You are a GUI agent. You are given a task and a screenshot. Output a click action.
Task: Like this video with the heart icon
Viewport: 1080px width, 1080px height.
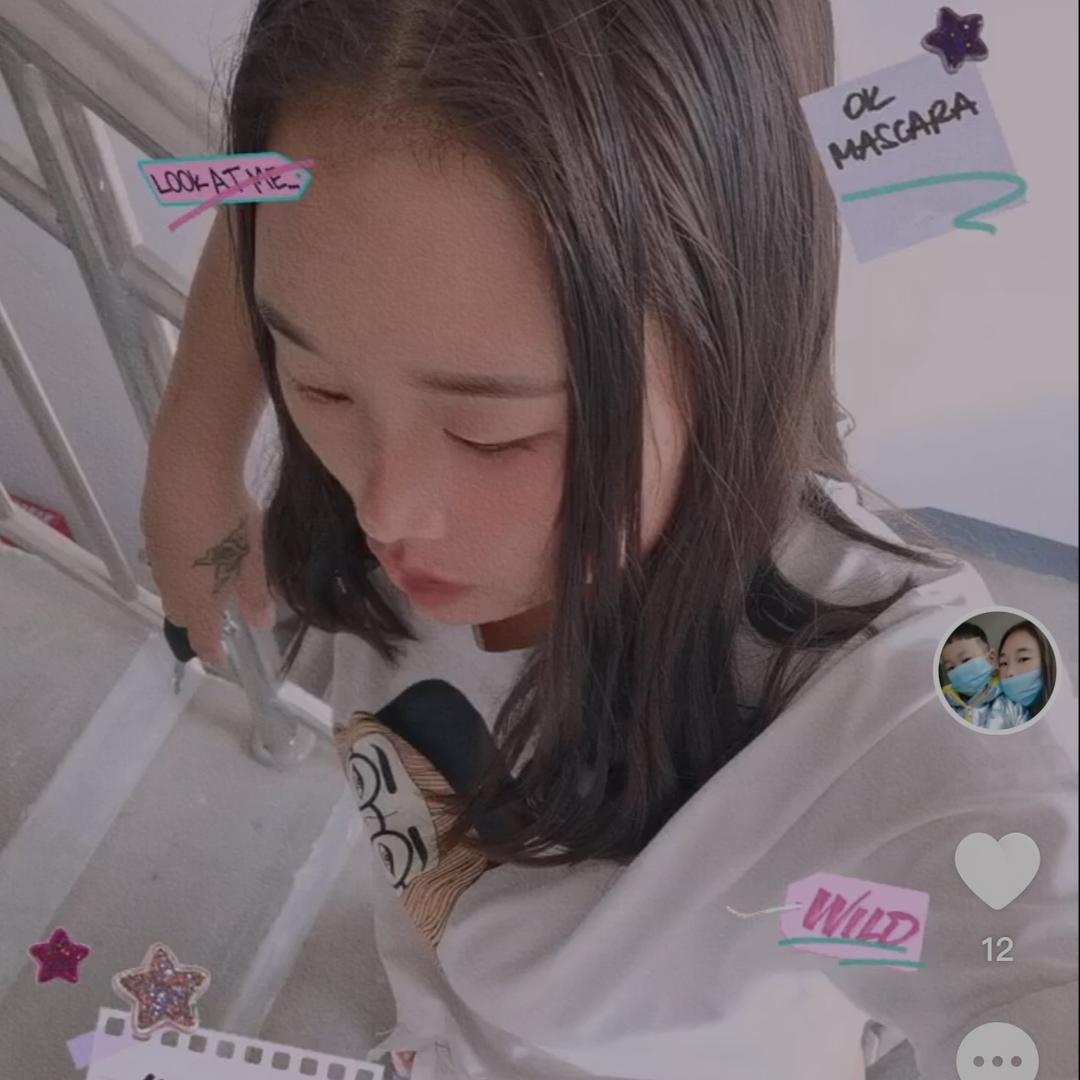click(x=997, y=870)
